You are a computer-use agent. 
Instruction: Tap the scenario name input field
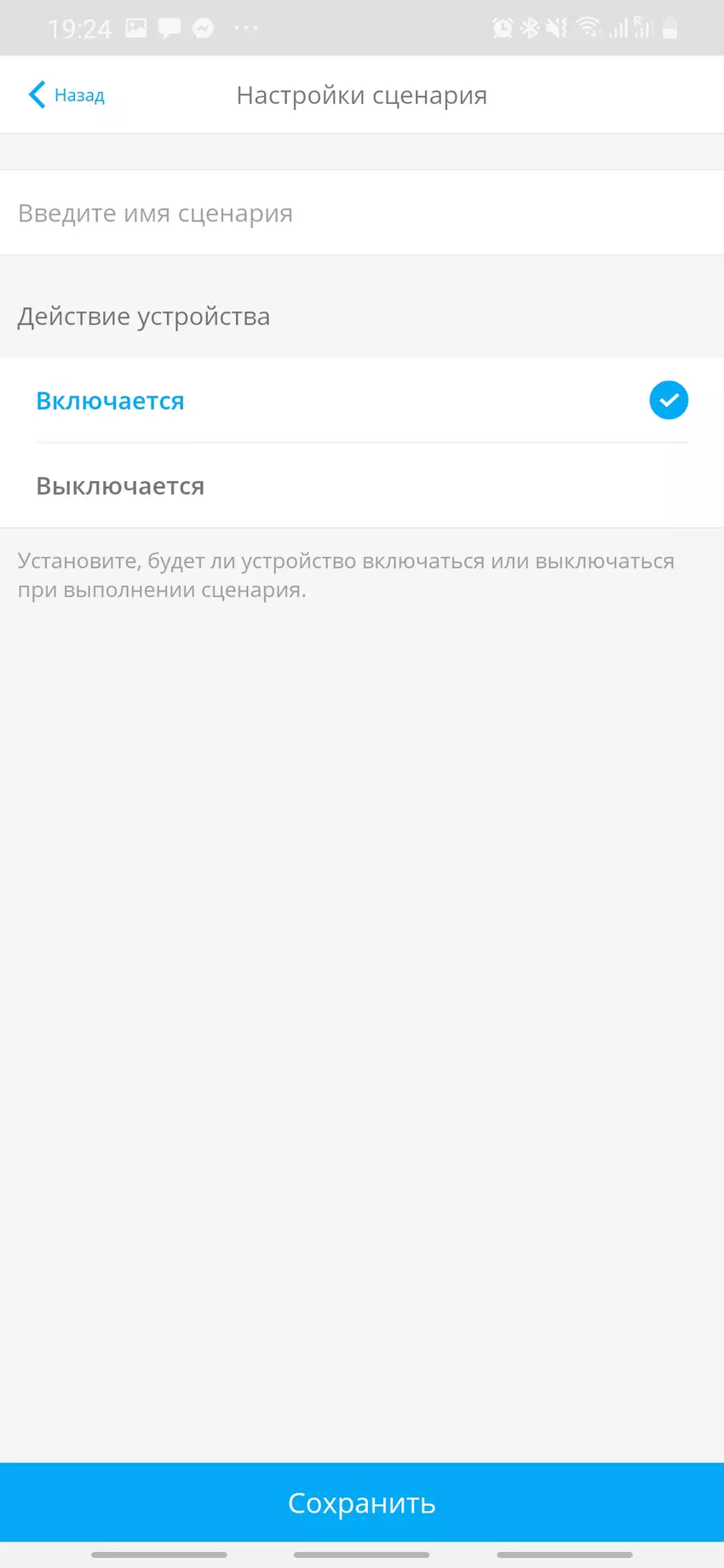(361, 213)
